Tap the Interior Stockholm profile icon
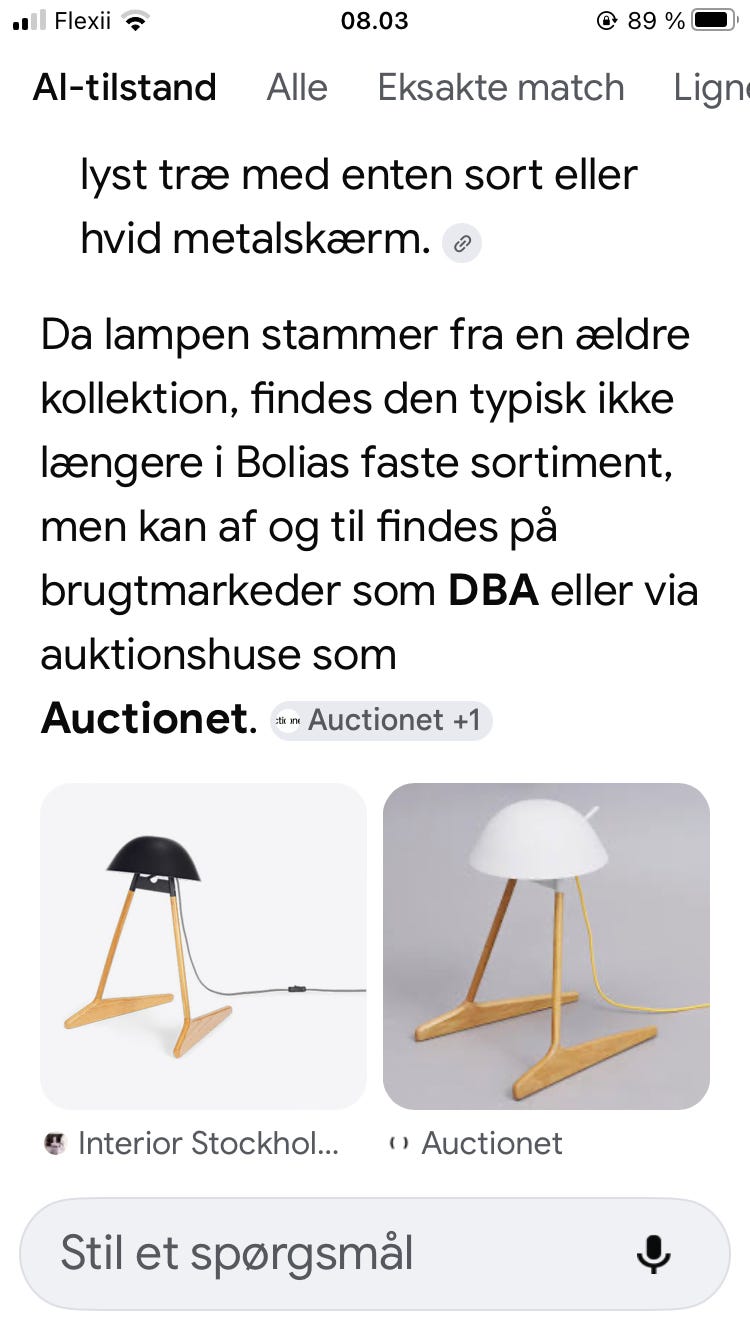 coord(57,1143)
